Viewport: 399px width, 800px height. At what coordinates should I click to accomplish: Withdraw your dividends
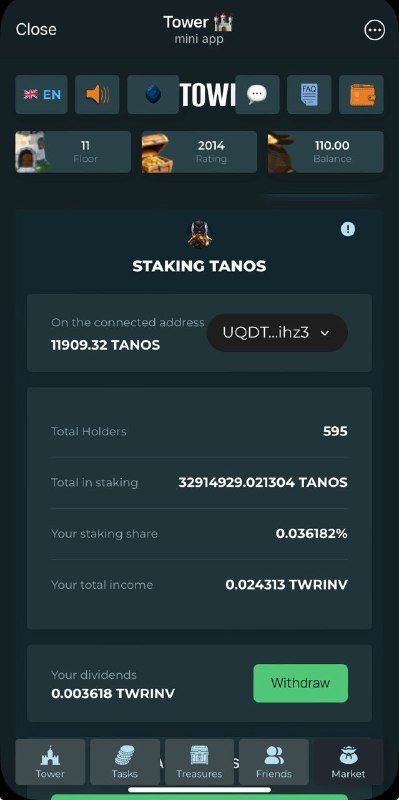tap(301, 683)
